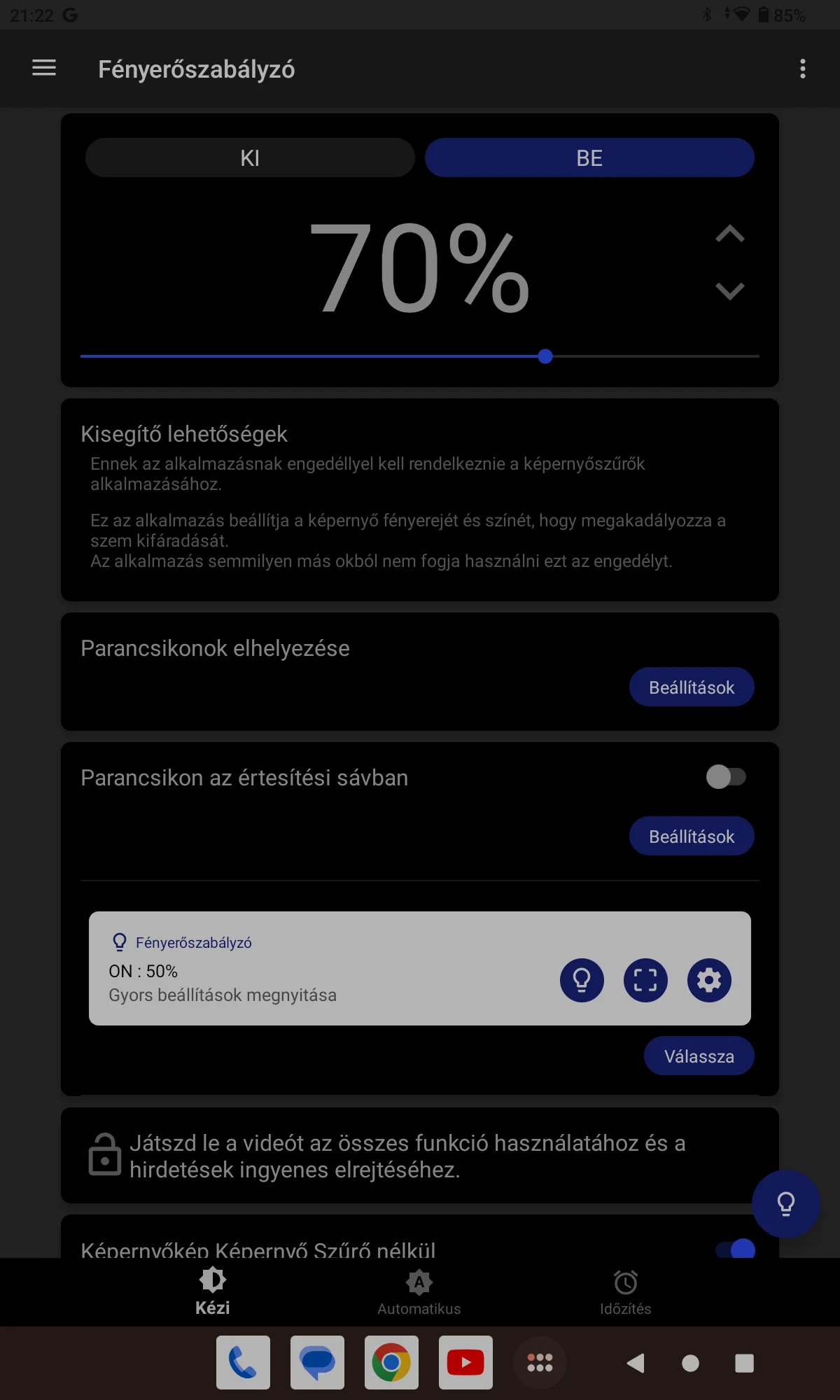
Task: Tap the floating lightbulb button
Action: pos(785,1203)
